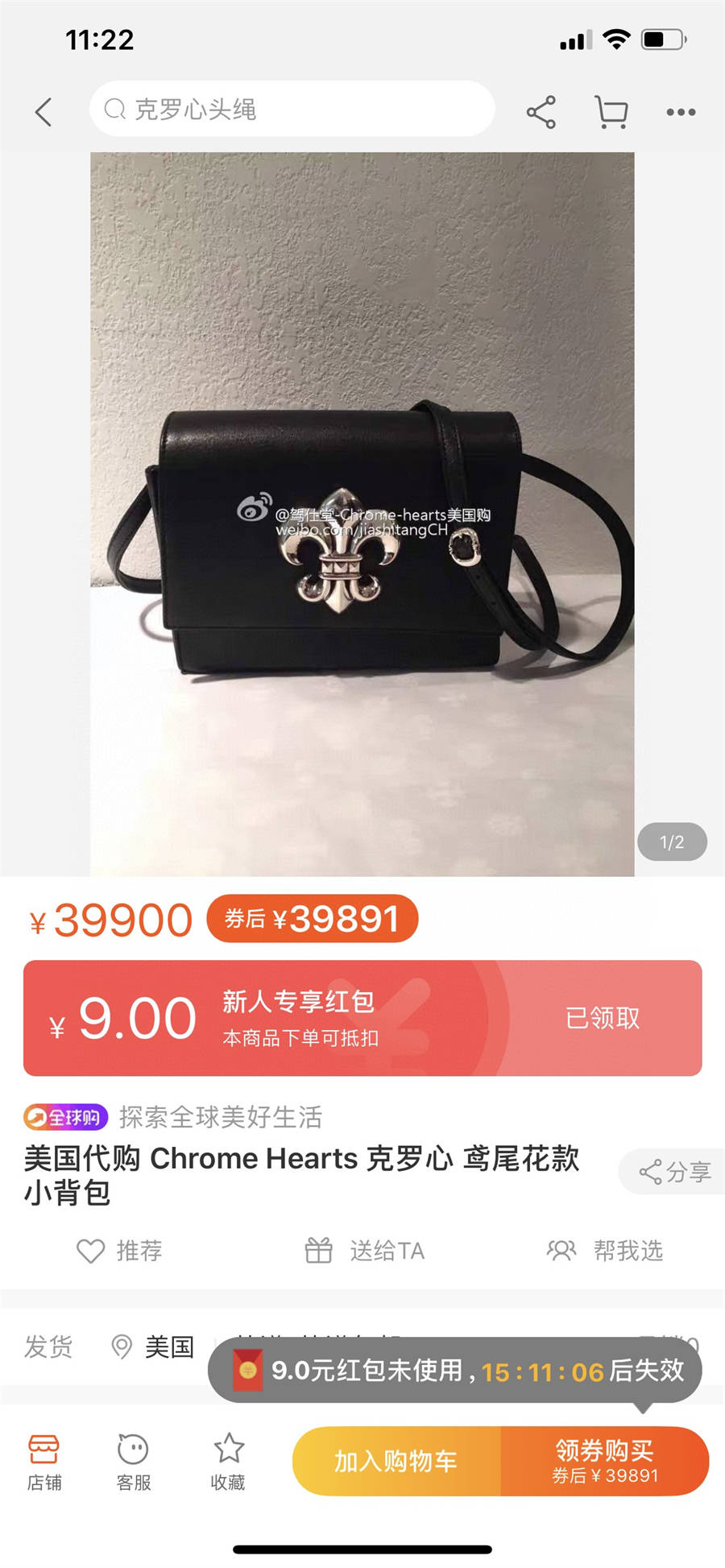This screenshot has height=1568, width=725.
Task: Tap 帮我选 to ask friends
Action: click(x=606, y=1251)
